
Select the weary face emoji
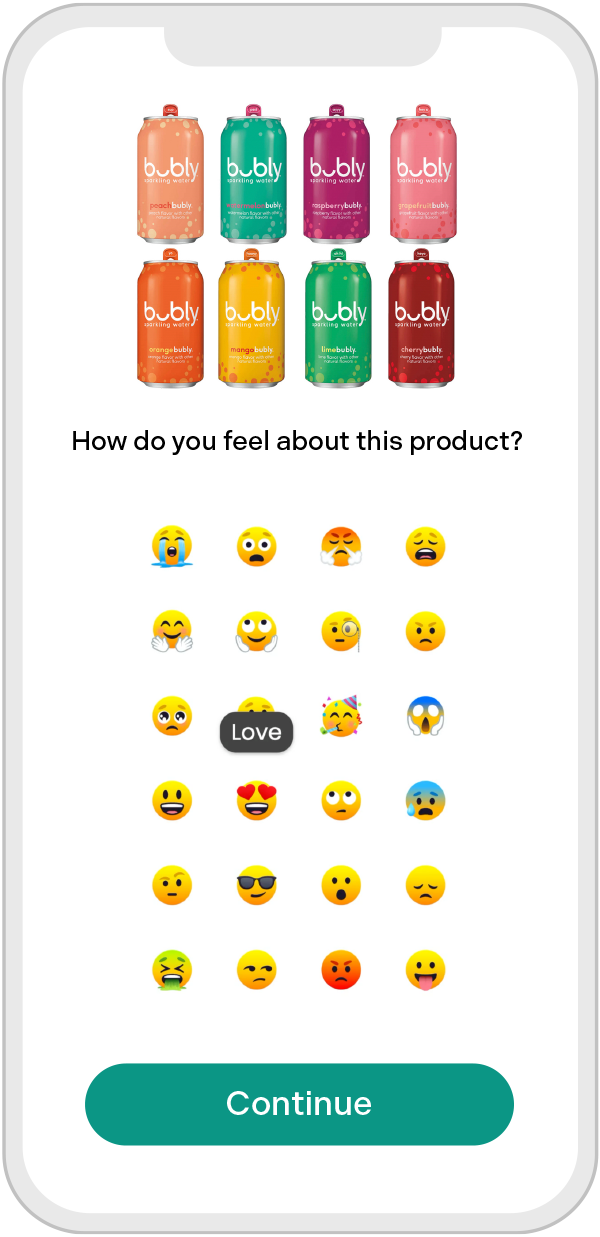click(425, 547)
